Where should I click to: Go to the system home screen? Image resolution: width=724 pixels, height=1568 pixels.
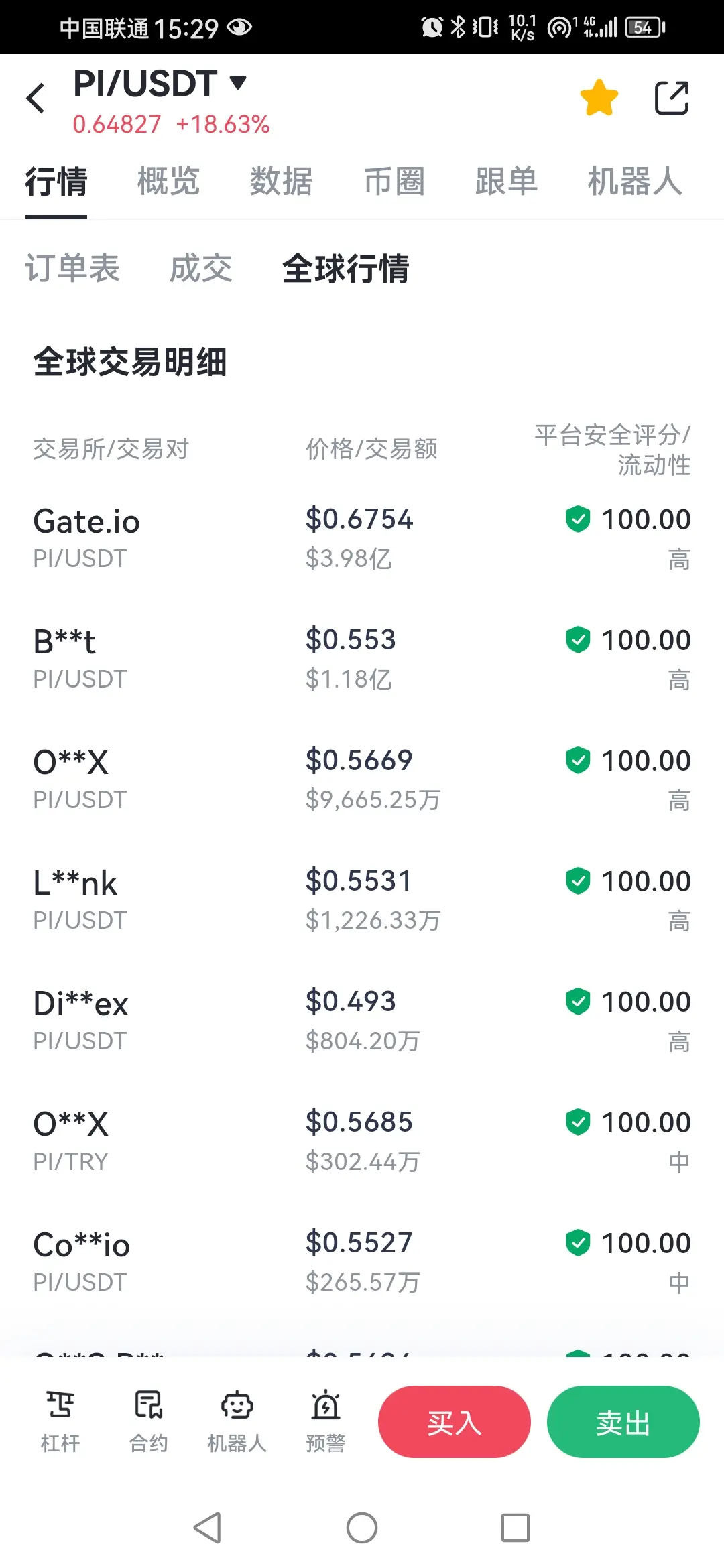(362, 1528)
